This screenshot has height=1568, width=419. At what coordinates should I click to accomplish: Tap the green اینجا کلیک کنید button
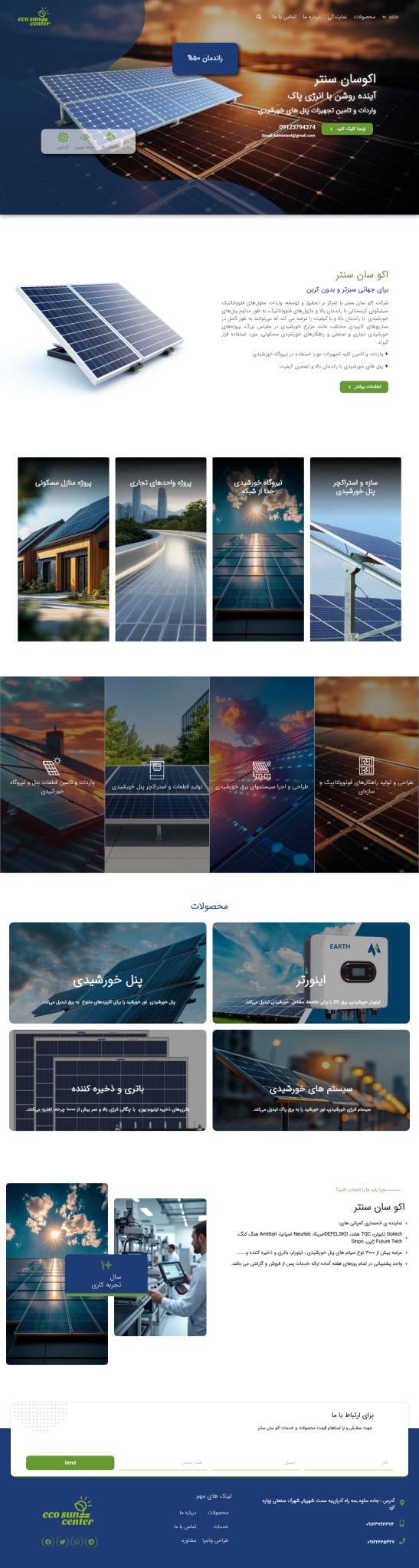tap(347, 129)
